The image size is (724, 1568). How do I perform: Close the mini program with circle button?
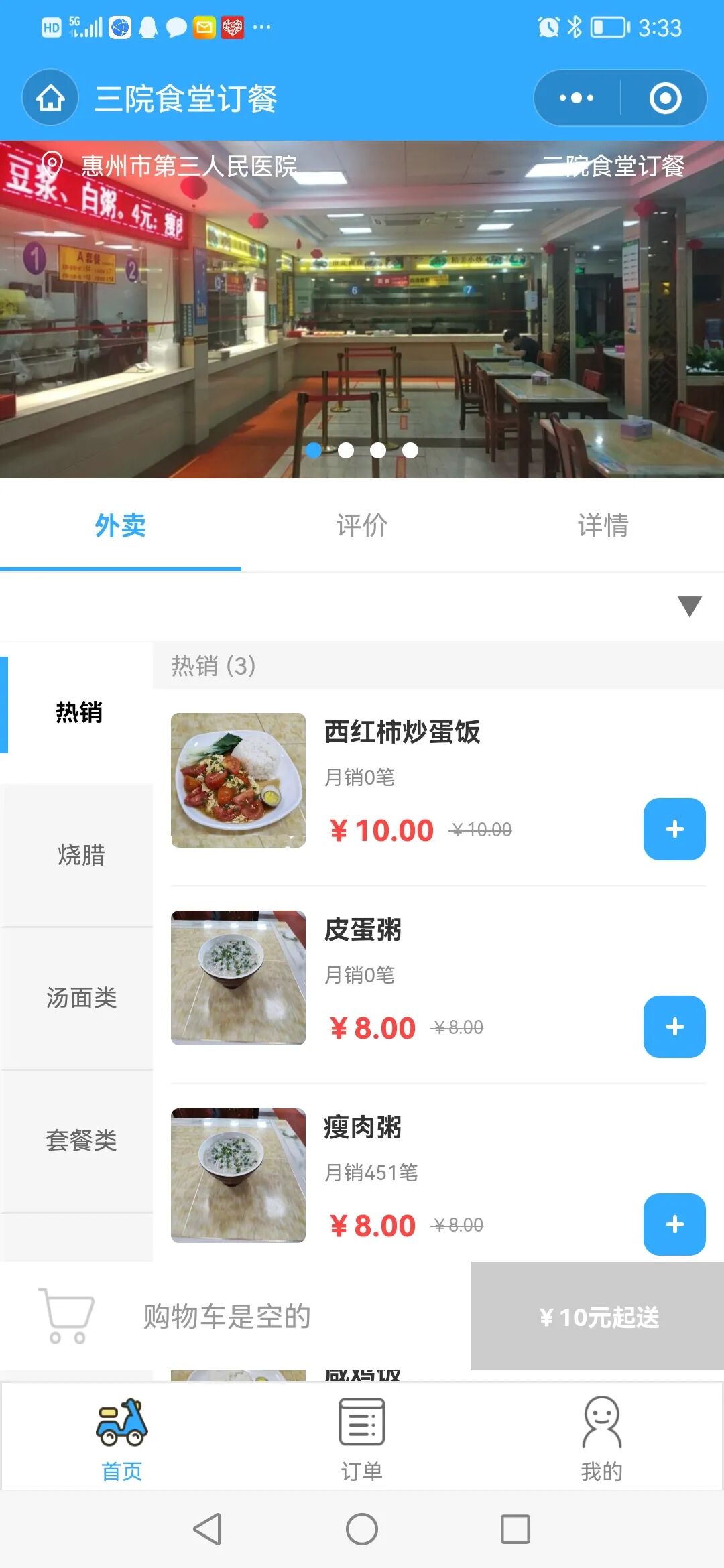pos(665,98)
